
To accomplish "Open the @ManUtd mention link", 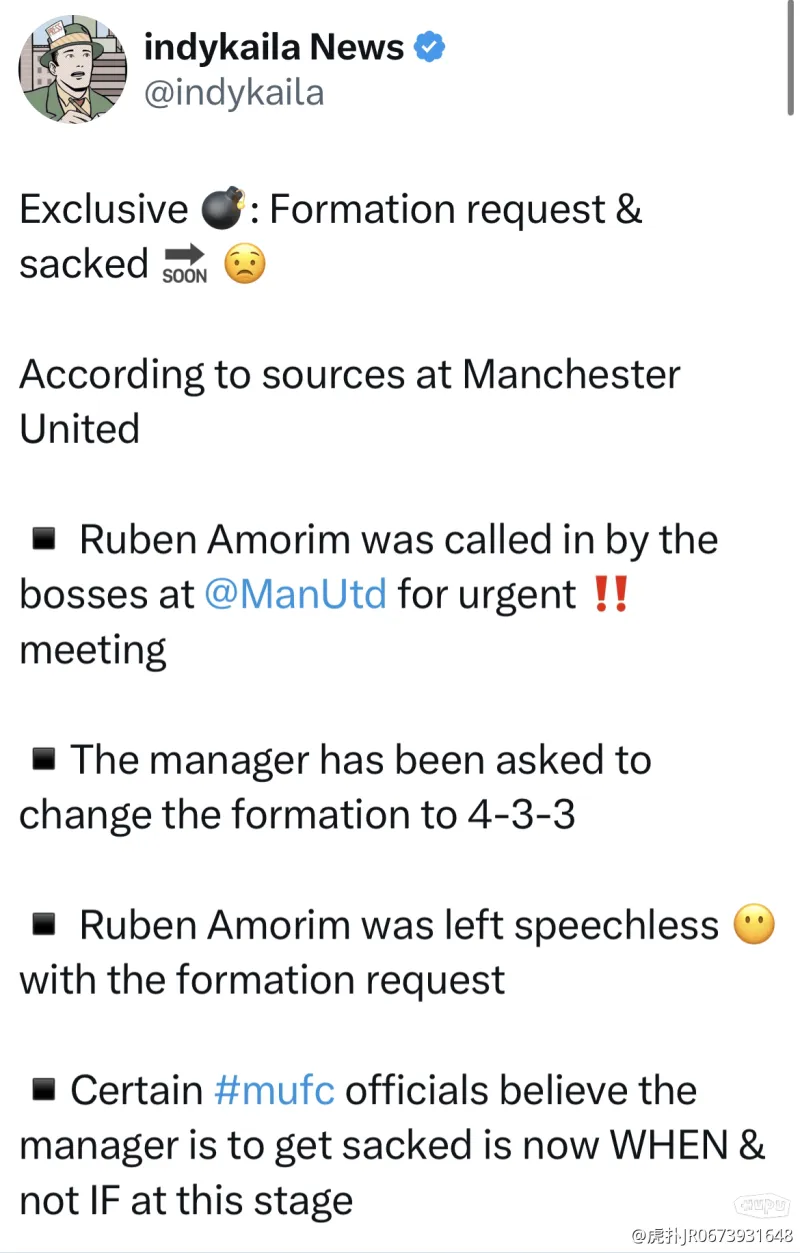I will tap(295, 595).
